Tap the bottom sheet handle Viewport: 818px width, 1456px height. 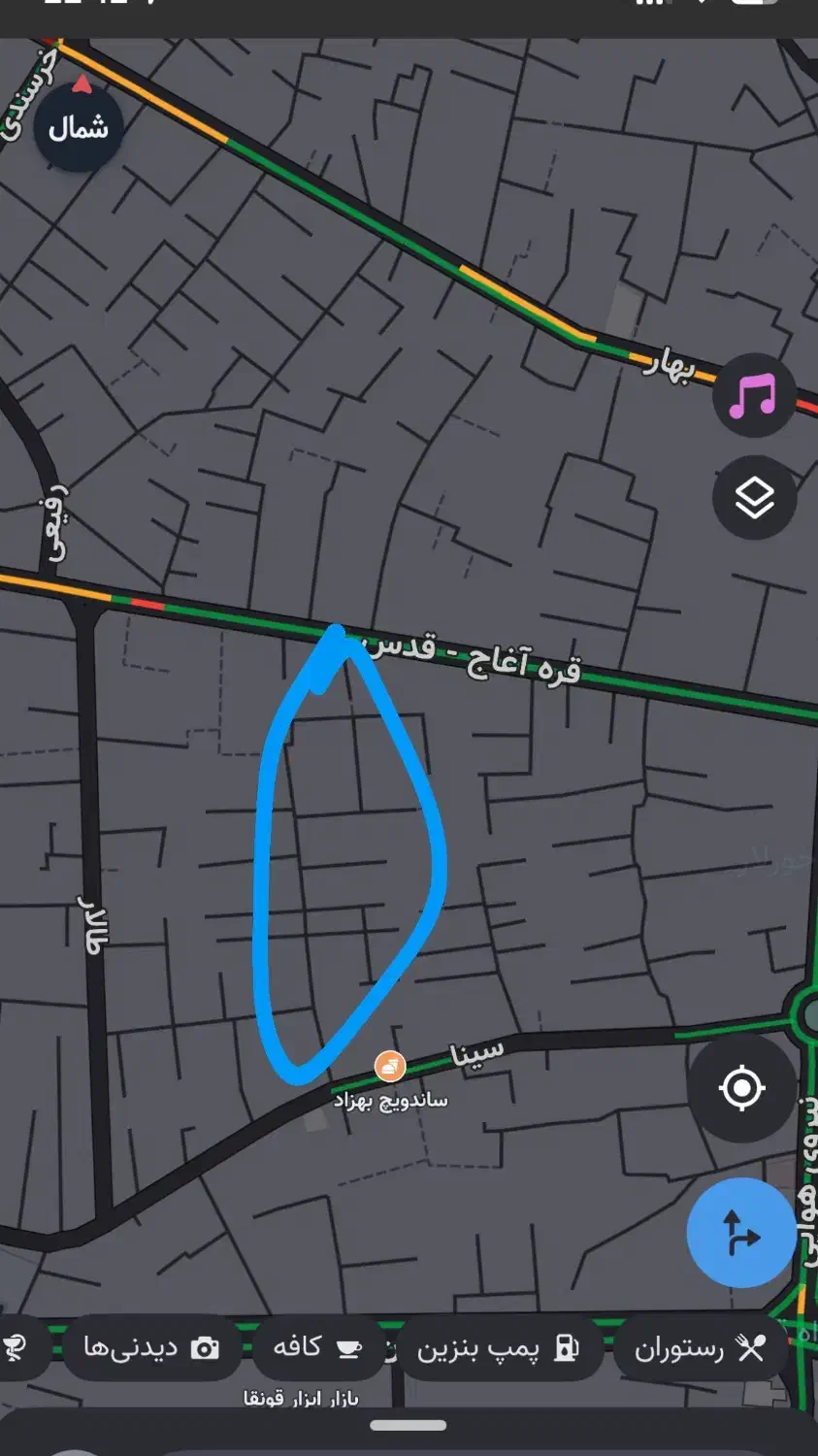pyautogui.click(x=409, y=1426)
